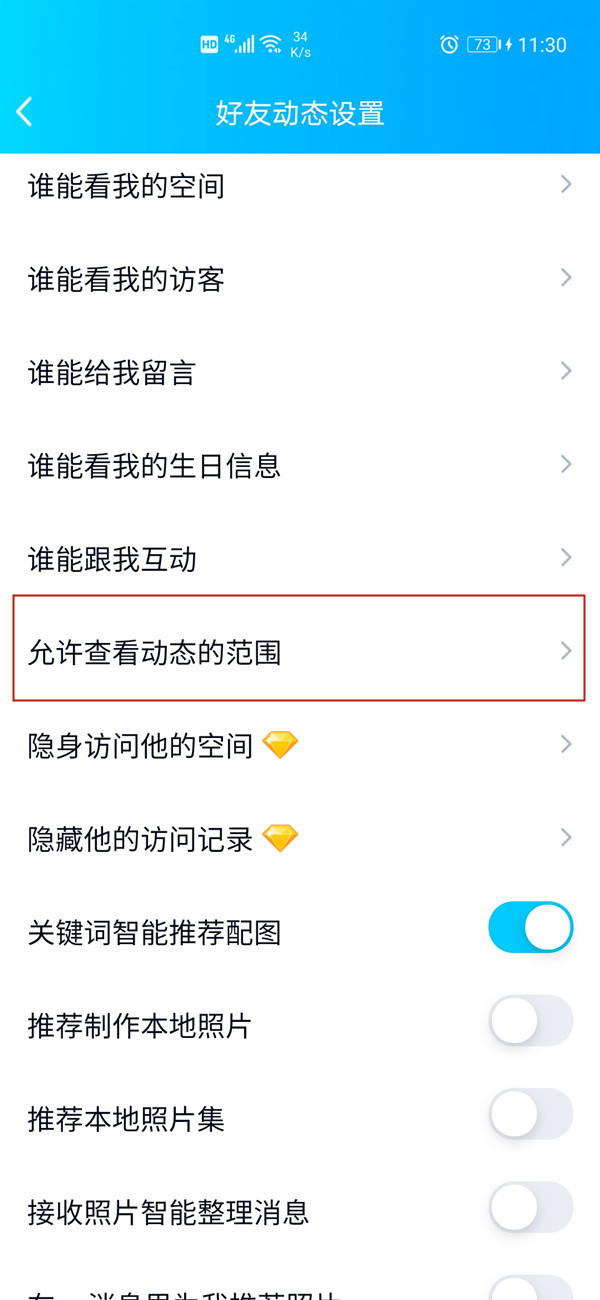The width and height of the screenshot is (600, 1300).
Task: Turn off 关键词智能推荐配图 switch
Action: click(530, 927)
